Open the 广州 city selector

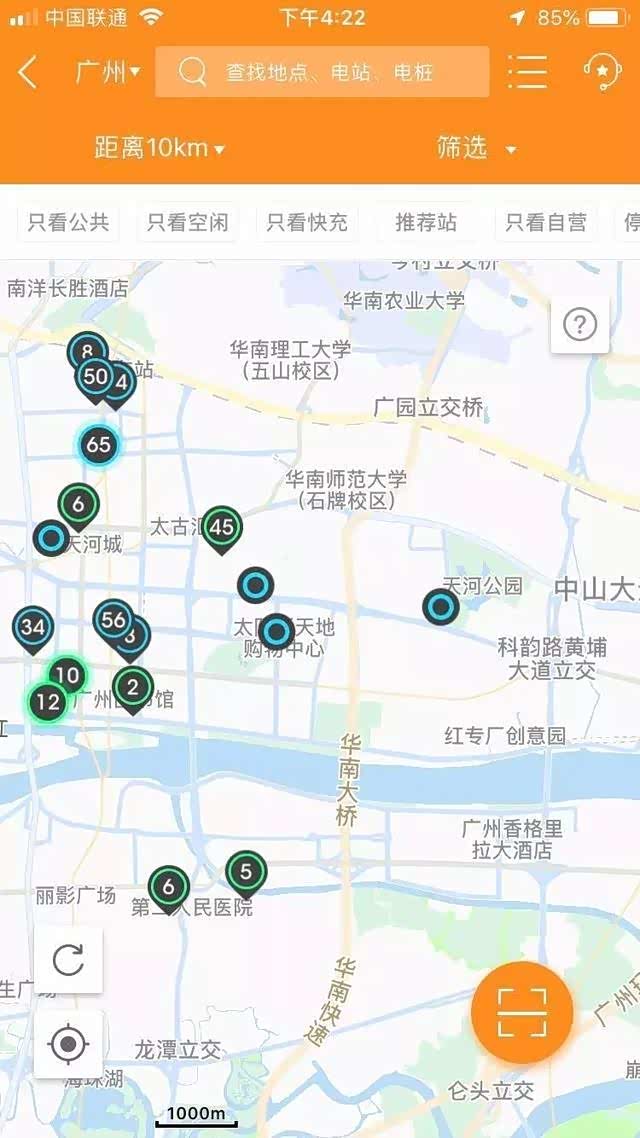107,72
